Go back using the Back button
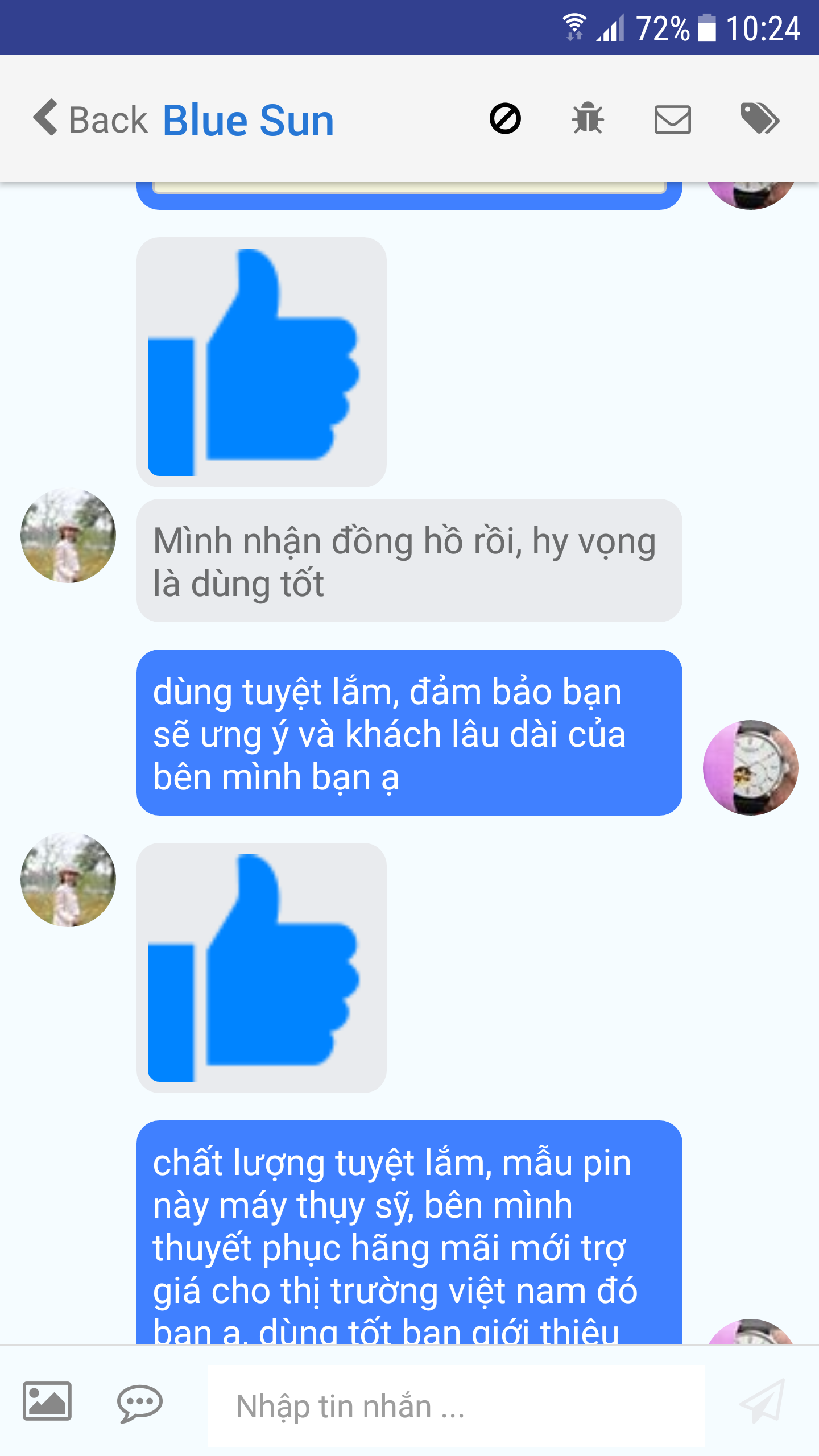The image size is (819, 1456). tap(90, 119)
